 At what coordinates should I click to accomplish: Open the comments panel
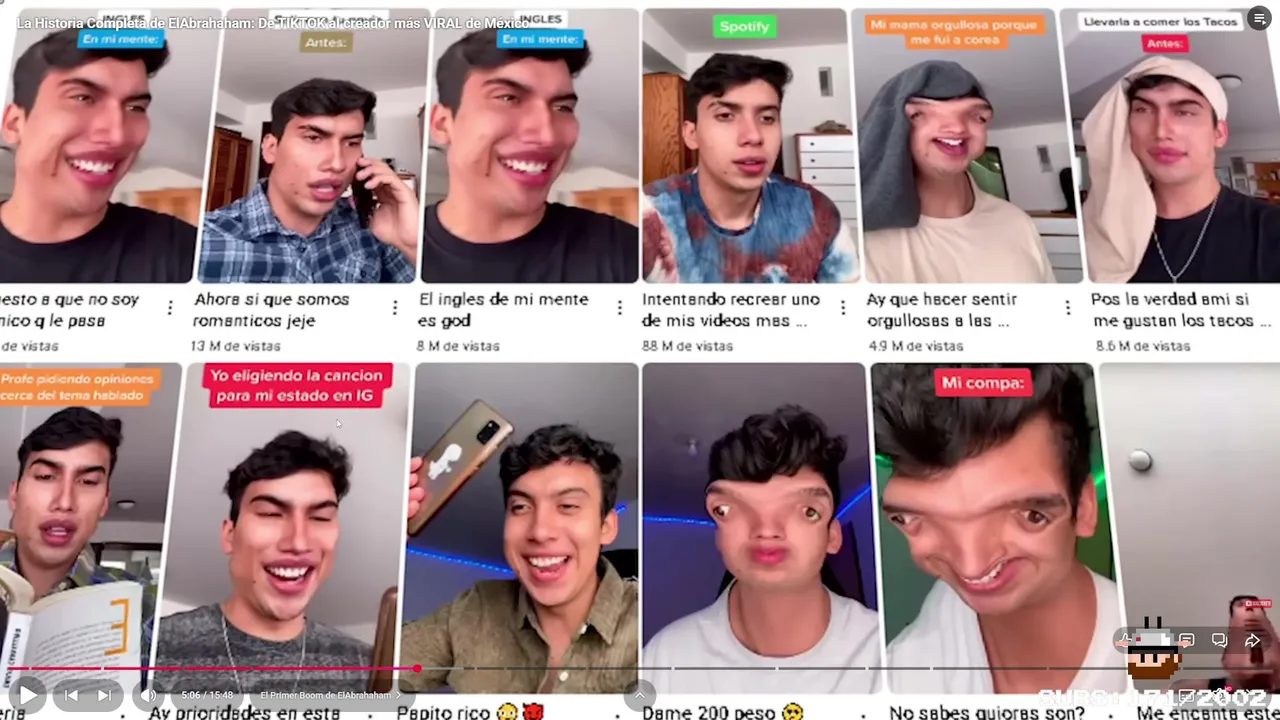[1219, 640]
